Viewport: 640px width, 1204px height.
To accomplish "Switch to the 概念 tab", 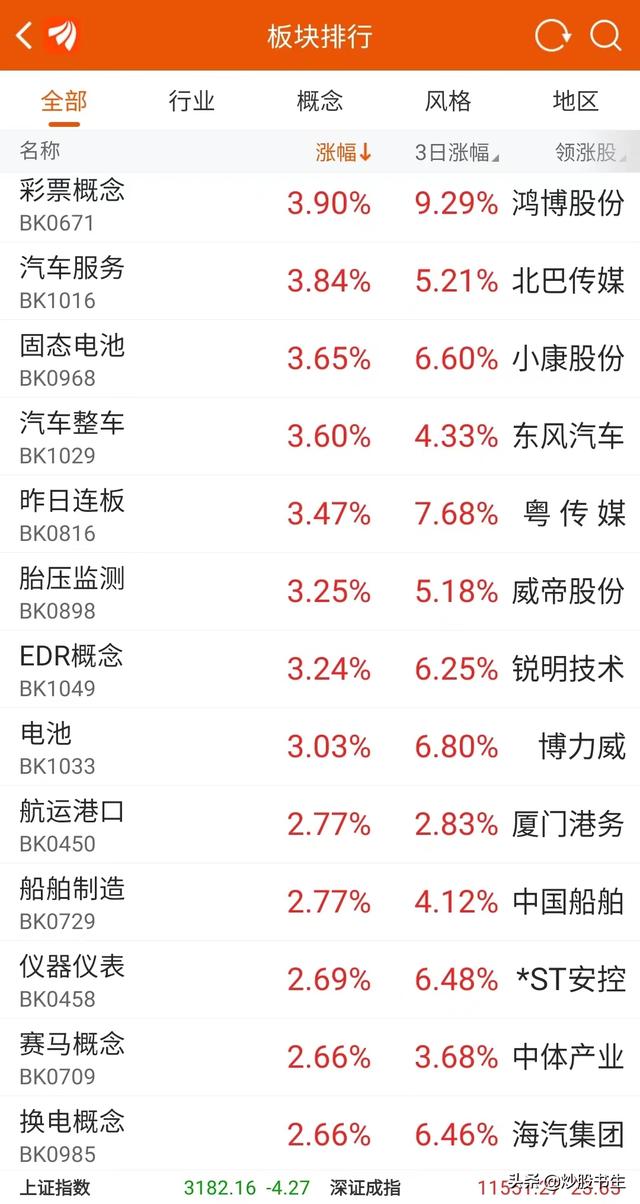I will pos(320,101).
